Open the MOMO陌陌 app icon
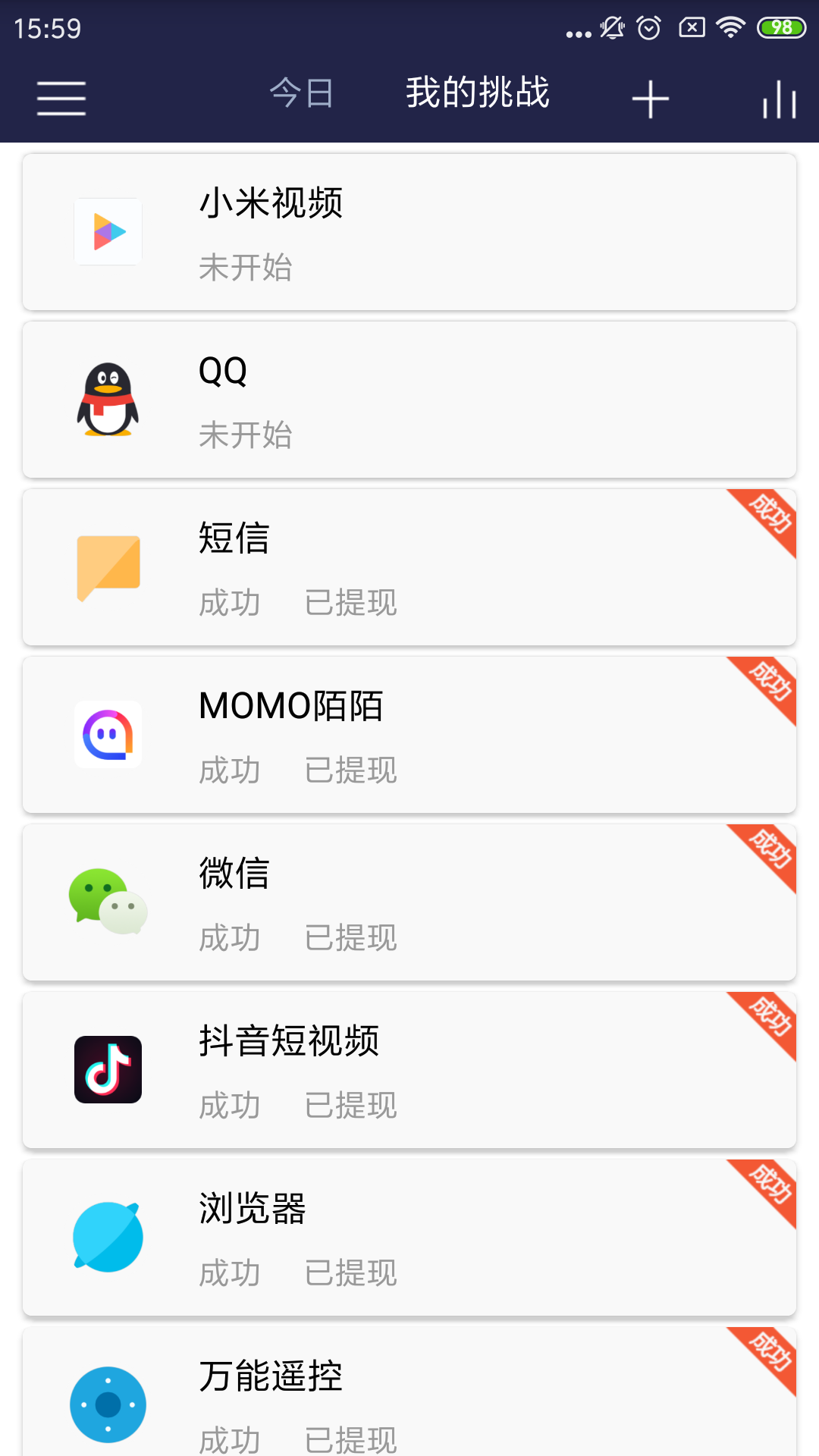Viewport: 819px width, 1456px height. (x=108, y=735)
